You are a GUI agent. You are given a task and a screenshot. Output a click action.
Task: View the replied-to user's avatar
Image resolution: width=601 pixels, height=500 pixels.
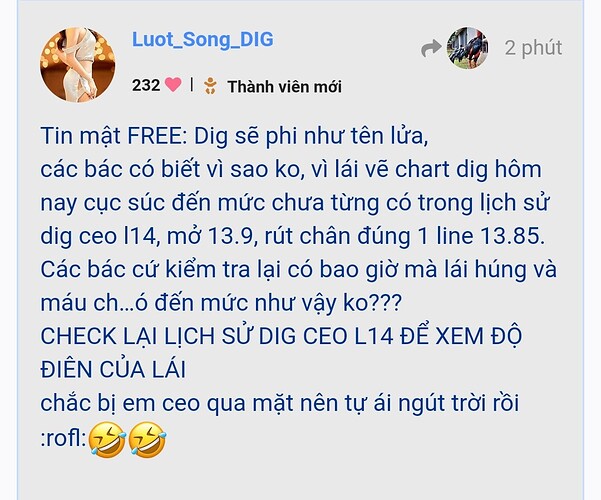[x=467, y=48]
